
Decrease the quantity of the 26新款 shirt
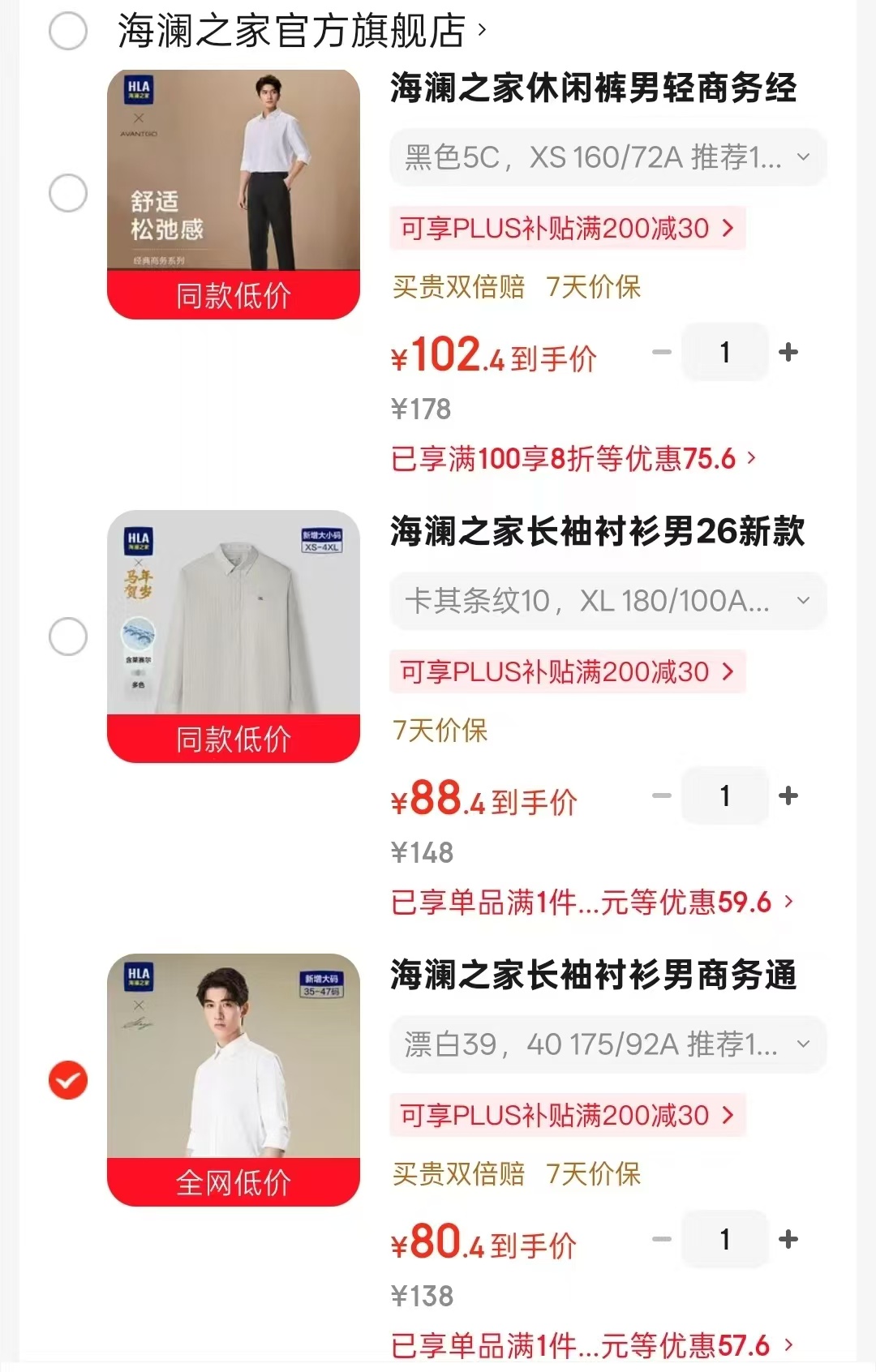[x=662, y=795]
